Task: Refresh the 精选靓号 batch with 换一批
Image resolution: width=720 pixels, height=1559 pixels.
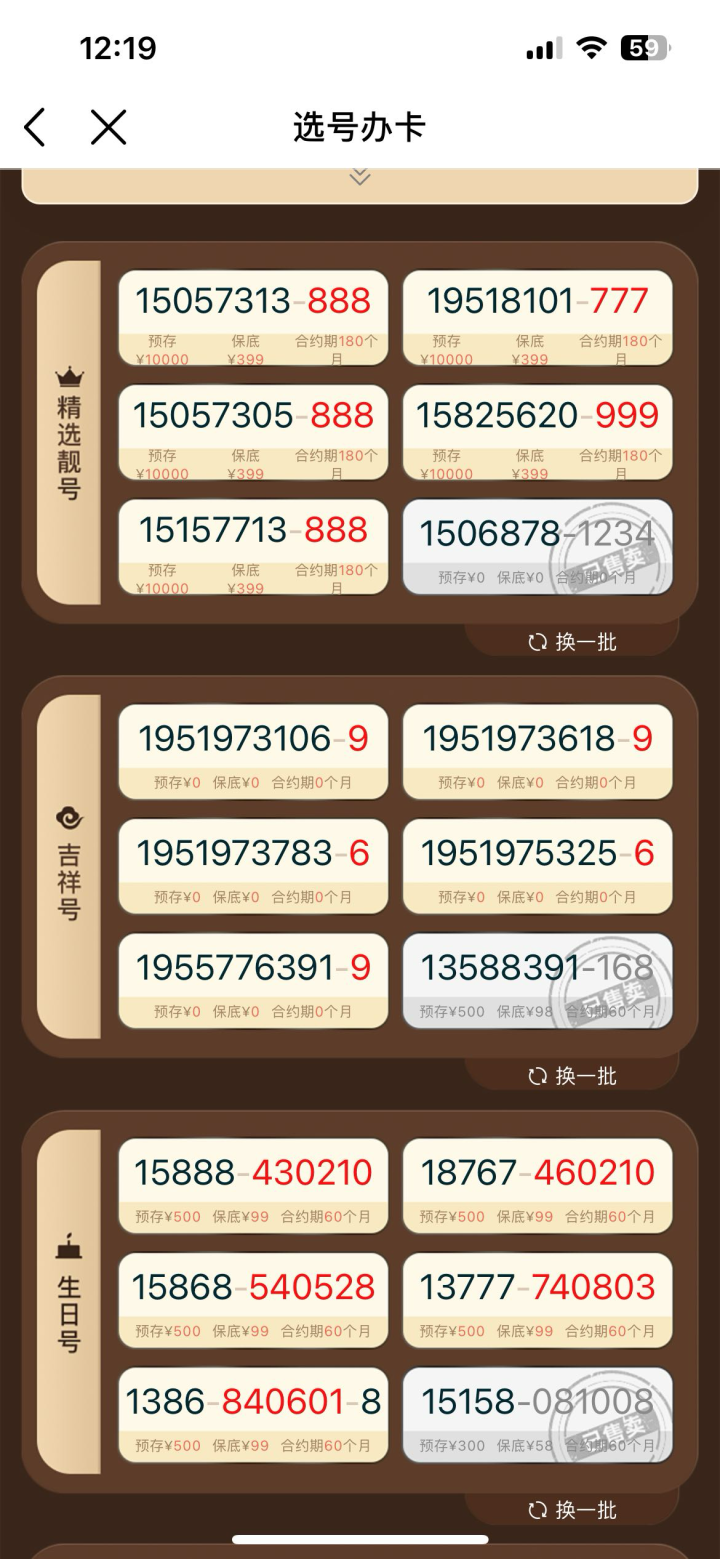Action: 572,642
